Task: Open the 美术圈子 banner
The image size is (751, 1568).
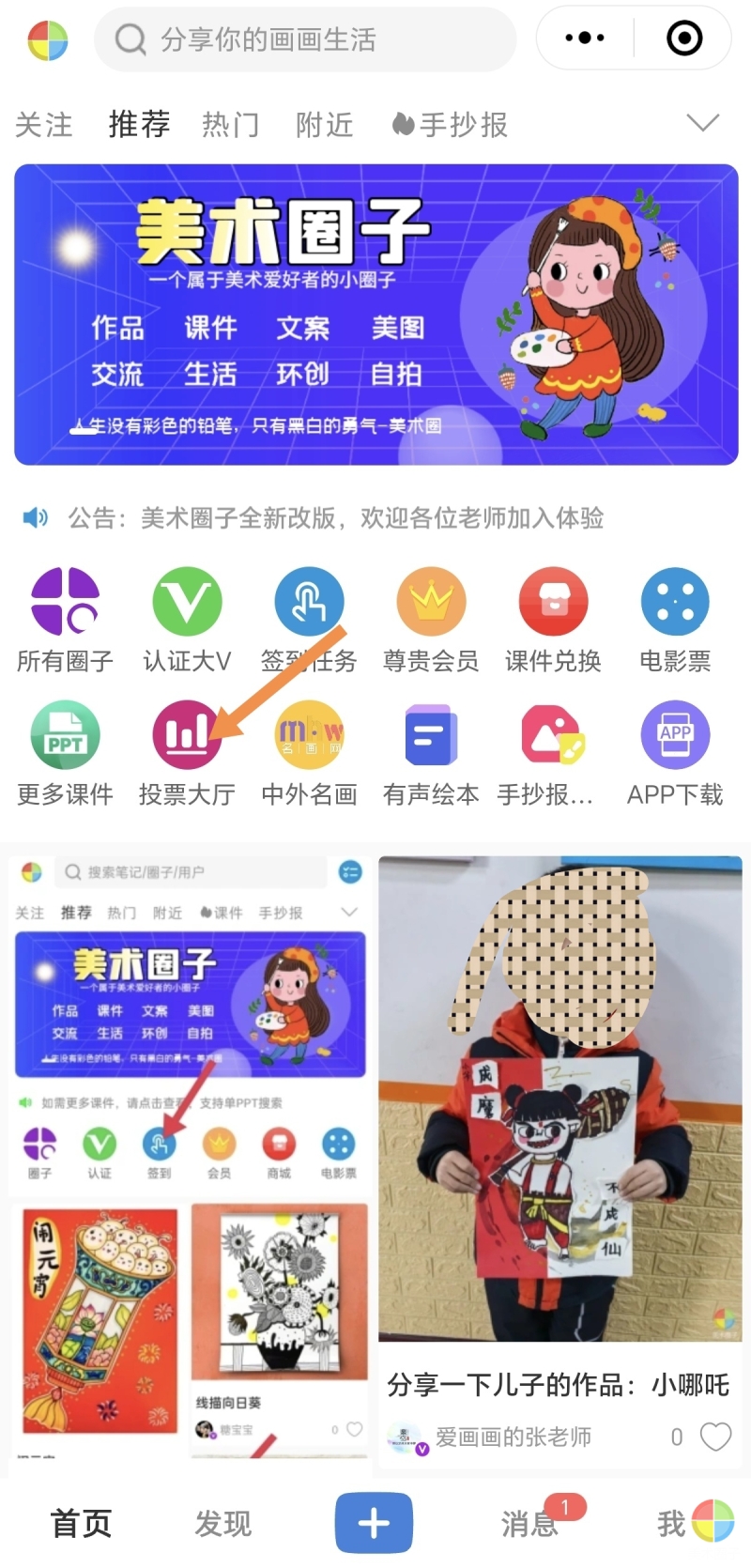Action: [x=375, y=315]
